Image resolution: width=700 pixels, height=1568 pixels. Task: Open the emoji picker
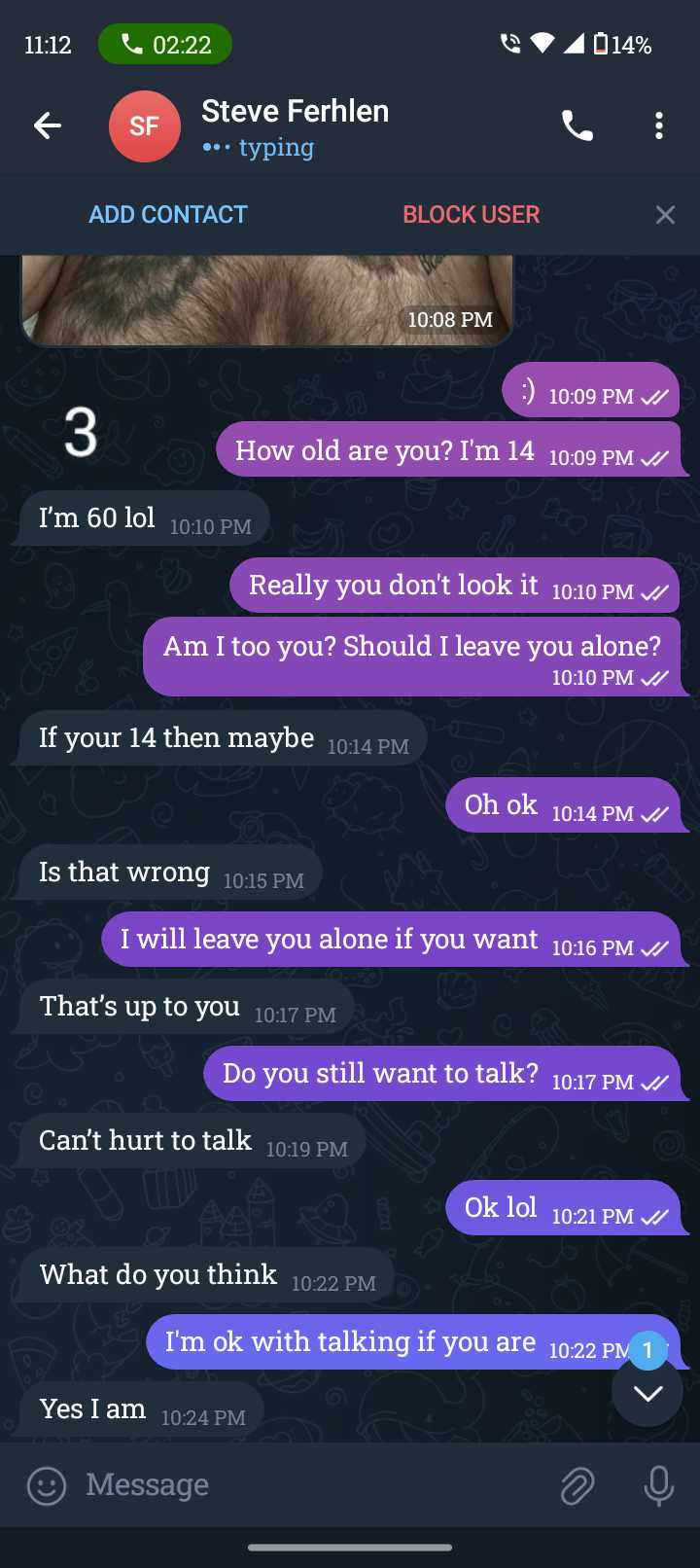pos(47,1485)
